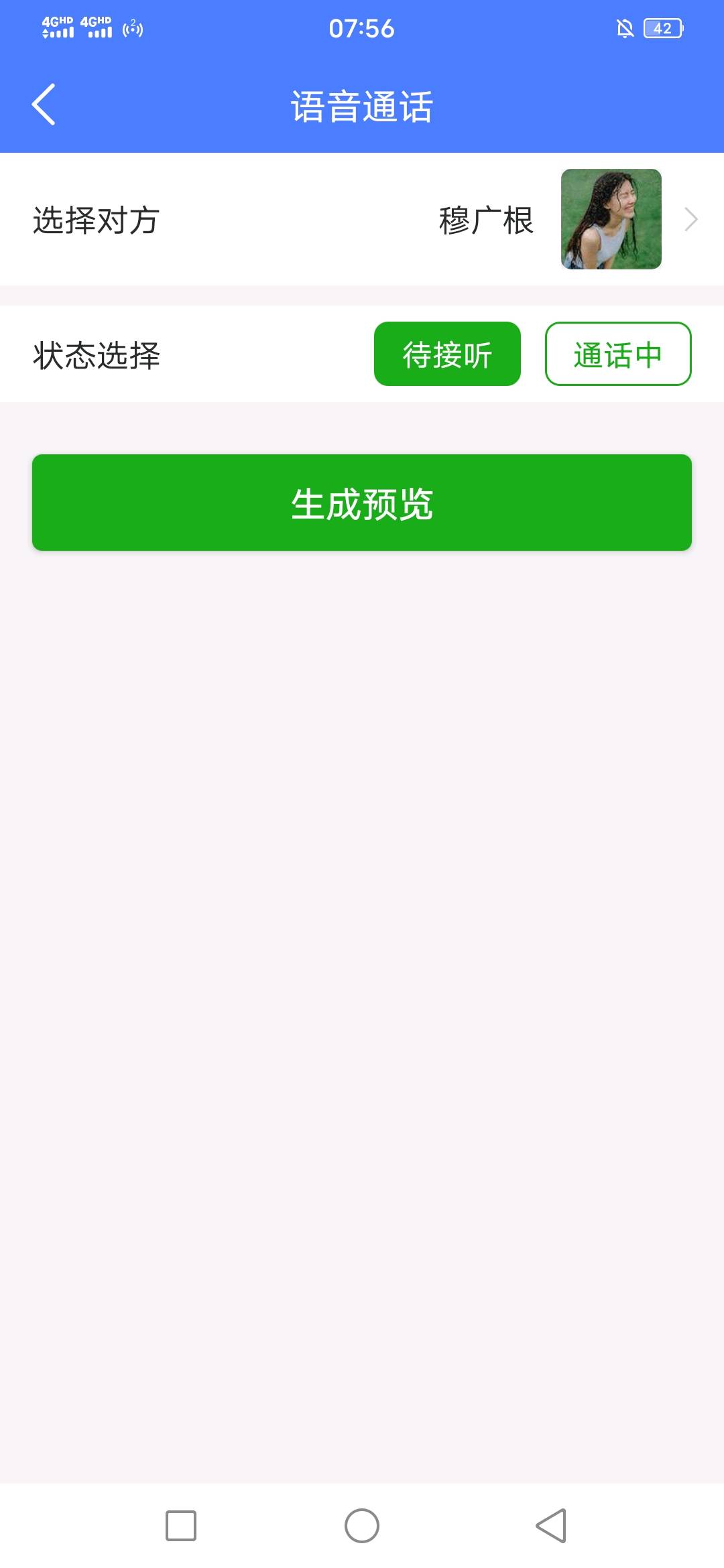Open recent apps from the navigation bar

pos(181,1526)
